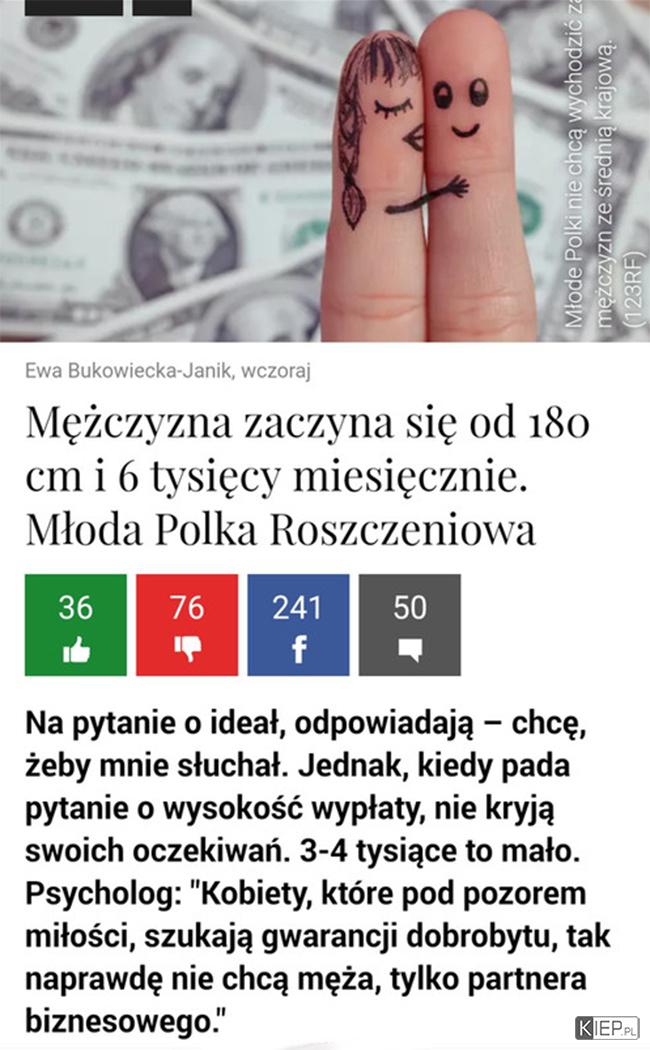Like the article with thumbs up

pyautogui.click(x=76, y=625)
